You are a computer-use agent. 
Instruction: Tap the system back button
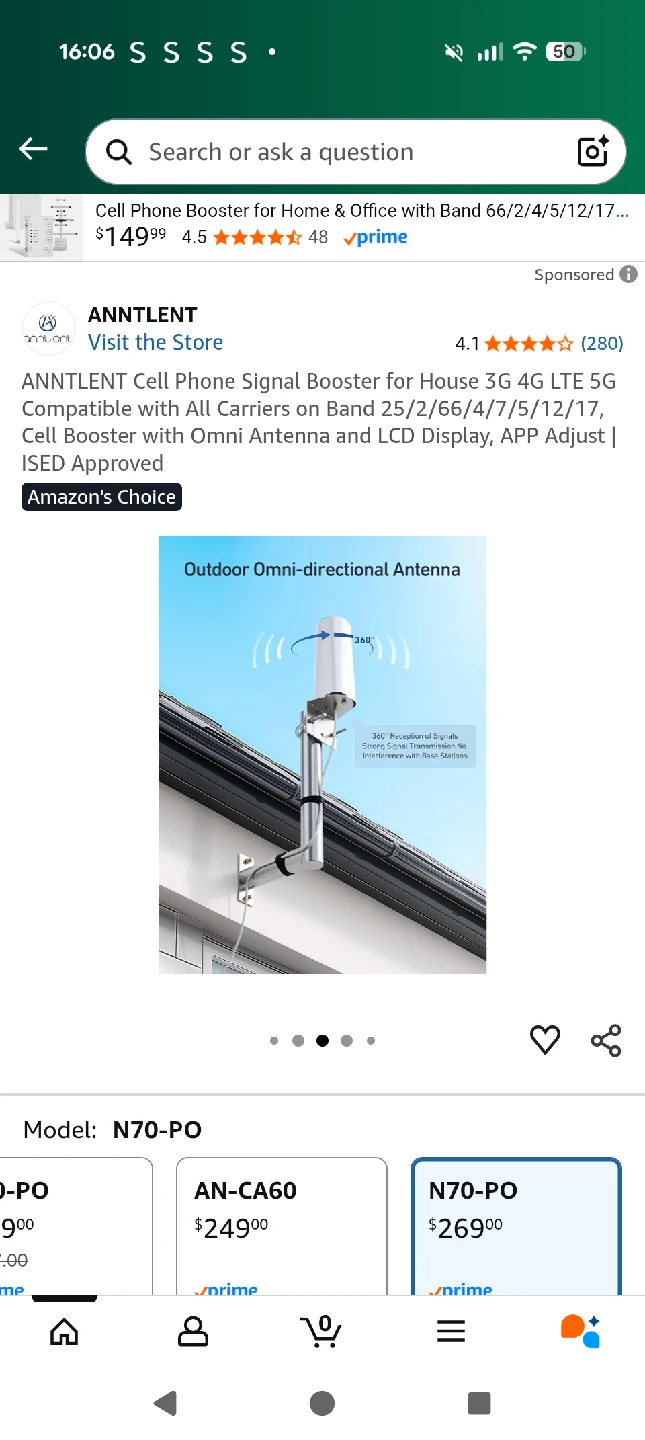pyautogui.click(x=166, y=1403)
